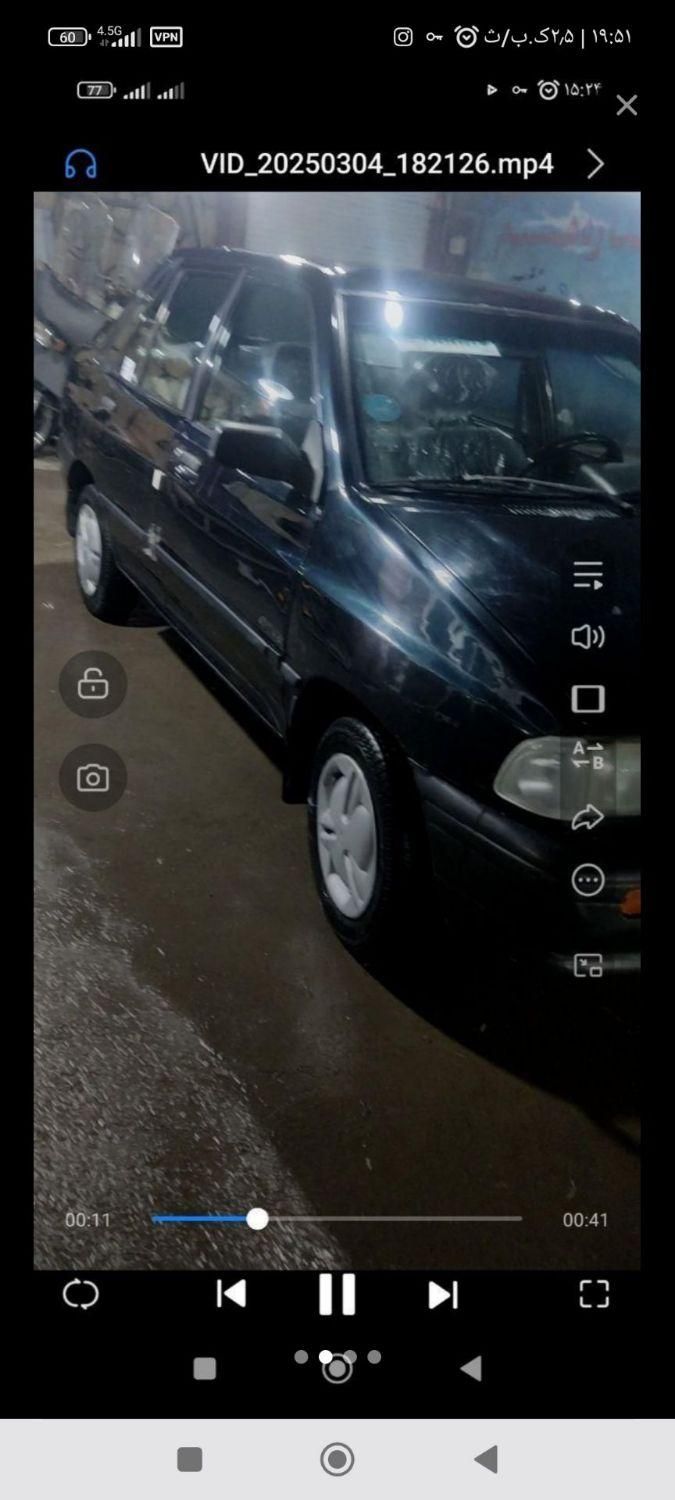
Task: Lock the player screen controls
Action: [x=93, y=684]
